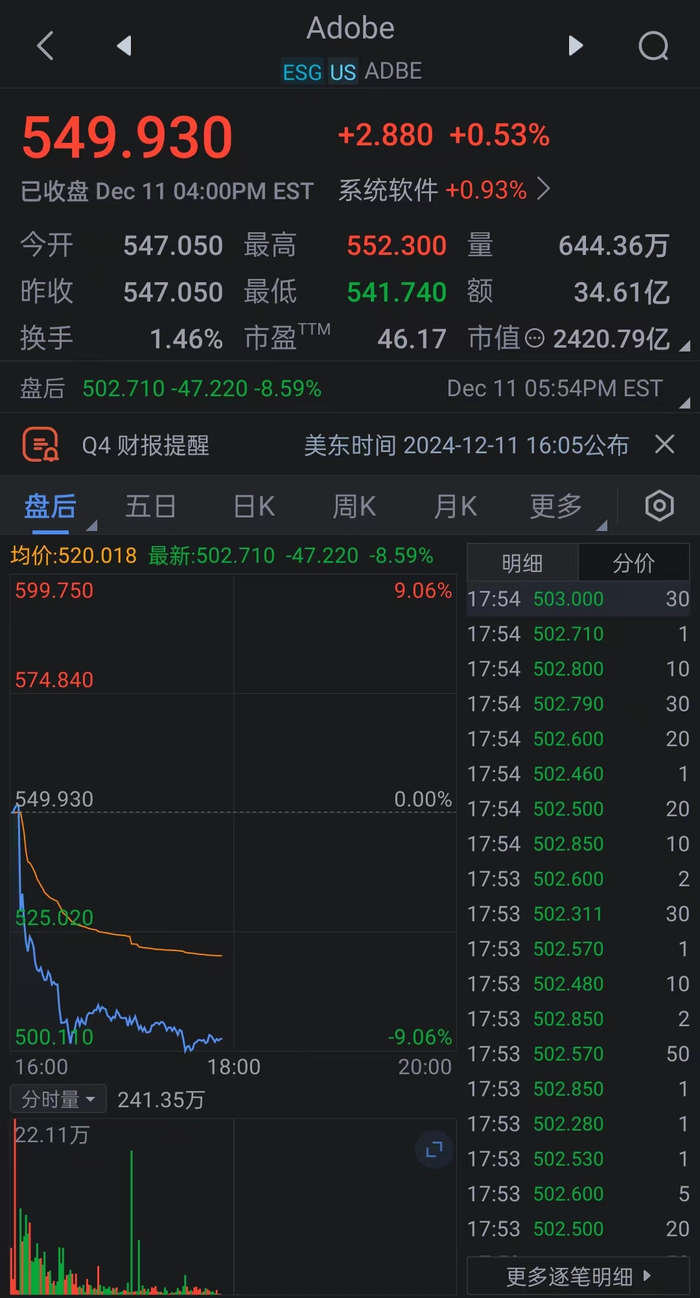Go back to the previous page
The height and width of the screenshot is (1298, 700).
(x=45, y=46)
